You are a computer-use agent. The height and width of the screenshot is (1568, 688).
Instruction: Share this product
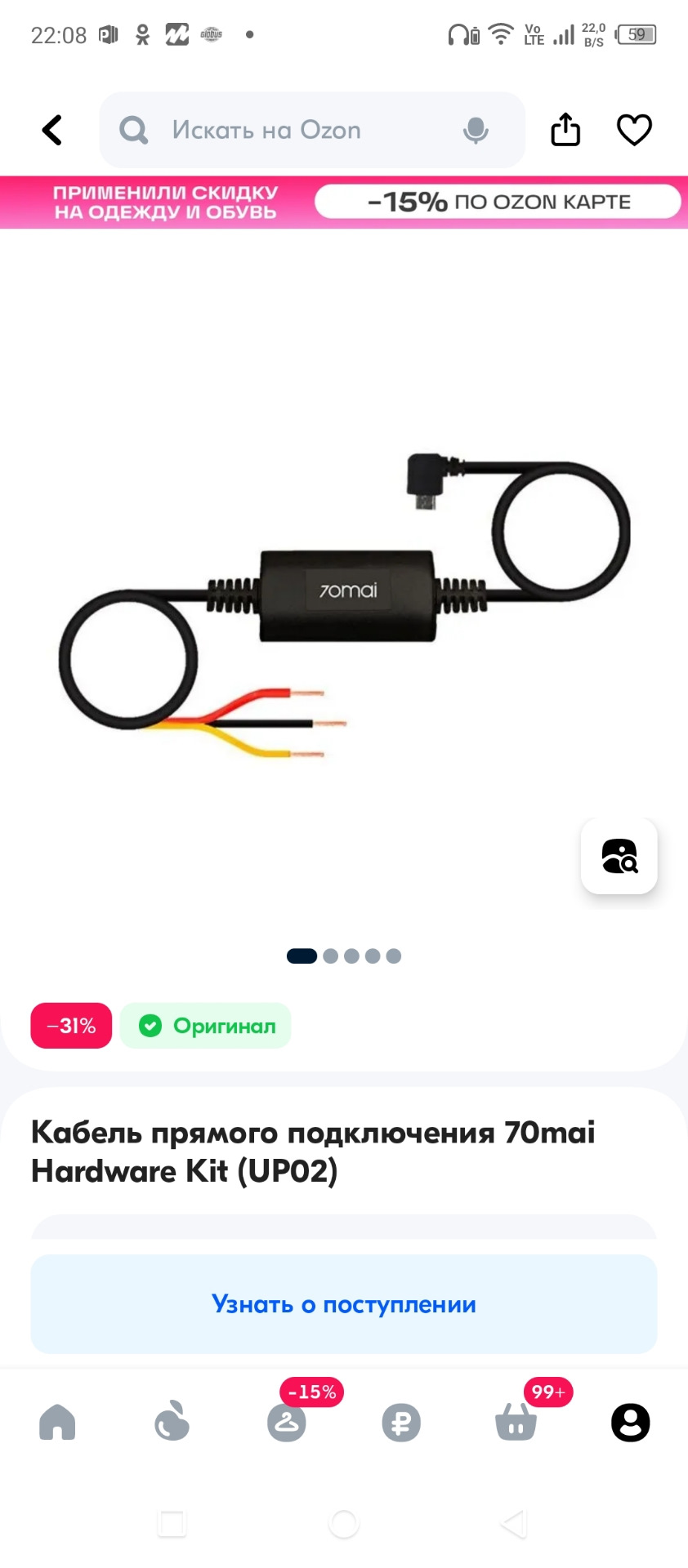click(x=565, y=130)
